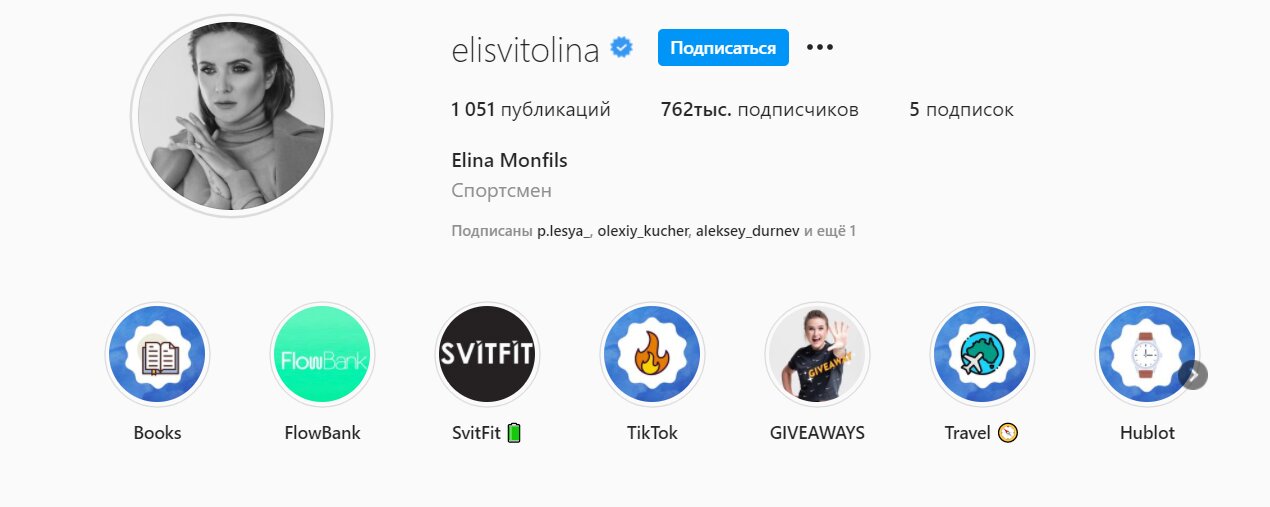Viewport: 1270px width, 507px height.
Task: Open the FlowBank story highlight
Action: [x=322, y=354]
